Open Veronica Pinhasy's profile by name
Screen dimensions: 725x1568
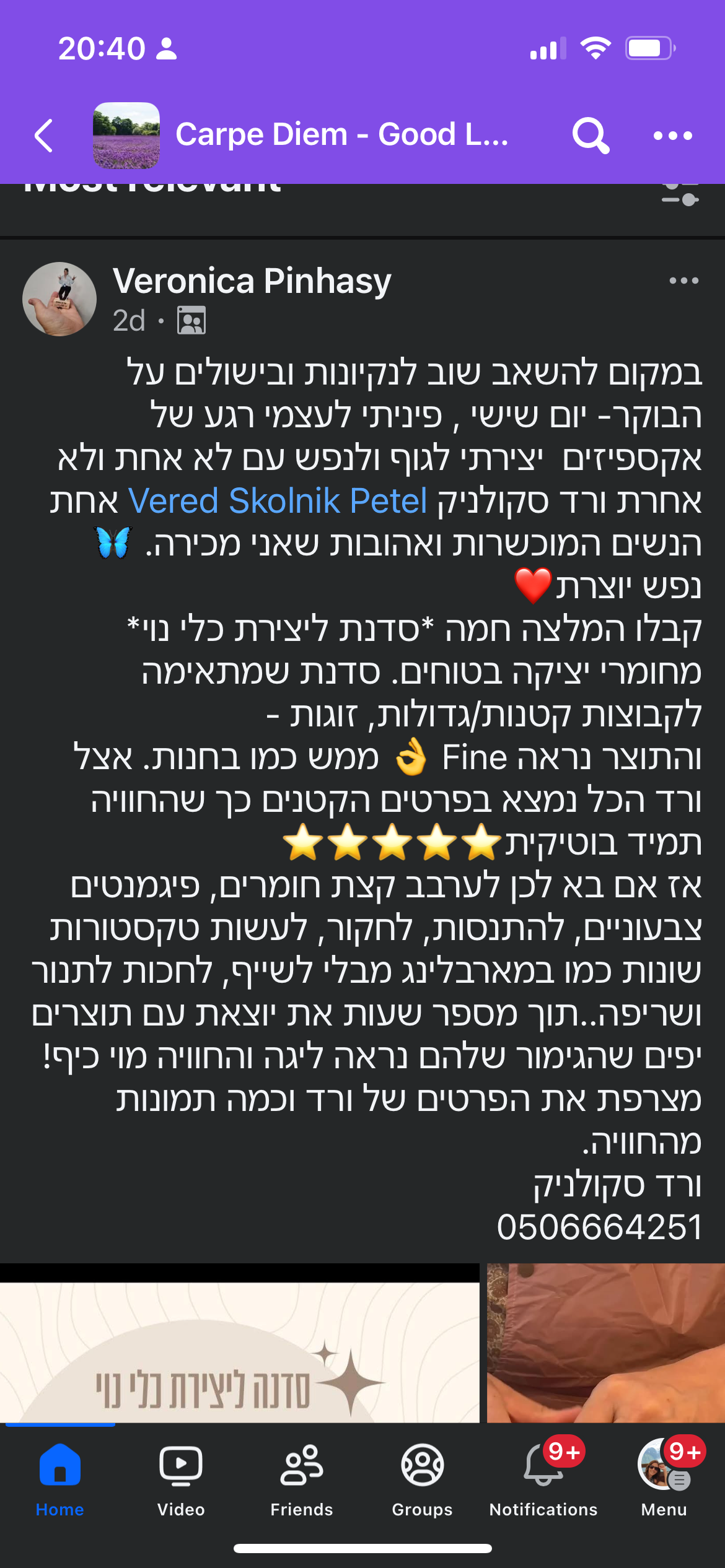[x=252, y=281]
